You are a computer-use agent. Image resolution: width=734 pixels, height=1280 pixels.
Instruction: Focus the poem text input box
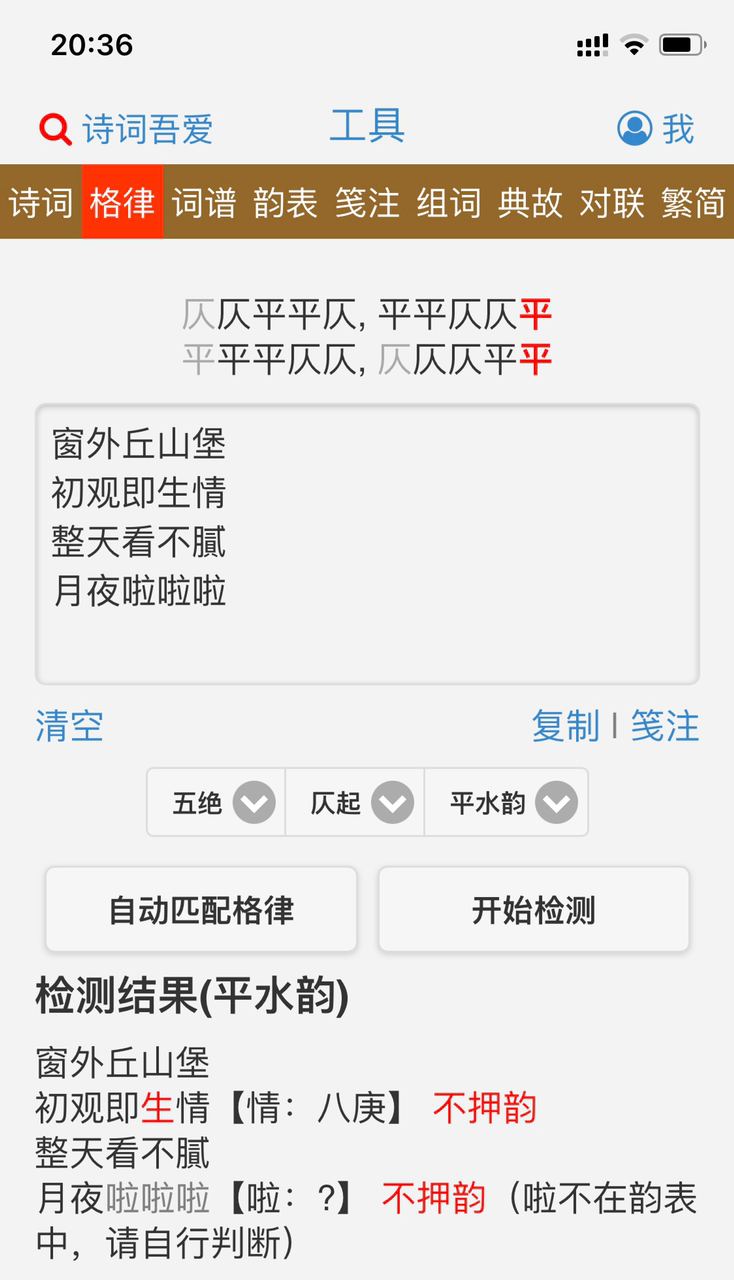[x=367, y=544]
